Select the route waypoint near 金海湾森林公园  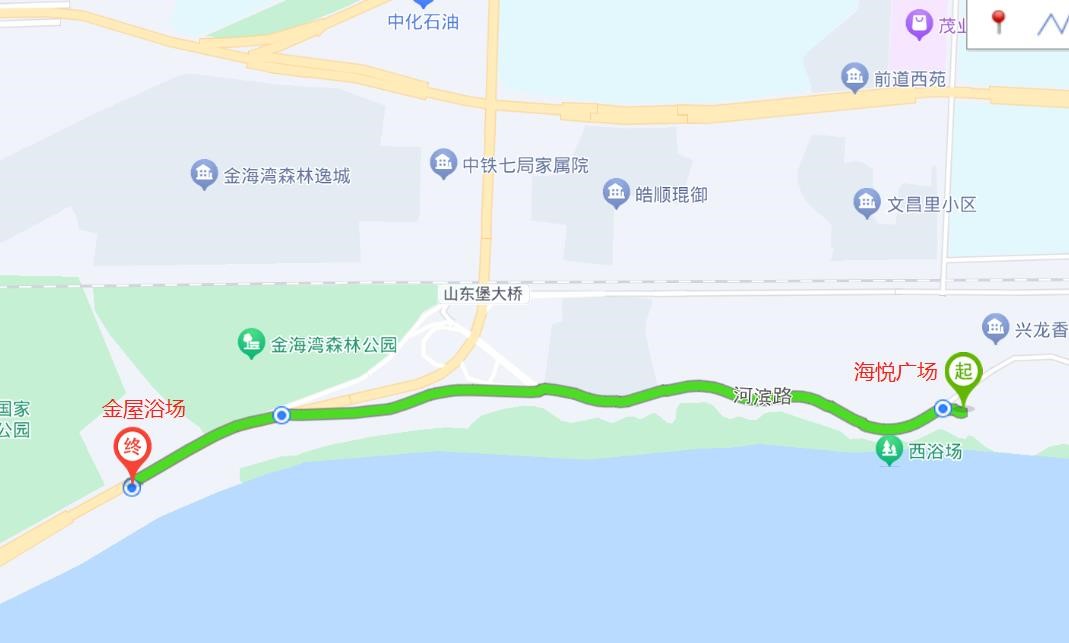pos(282,415)
